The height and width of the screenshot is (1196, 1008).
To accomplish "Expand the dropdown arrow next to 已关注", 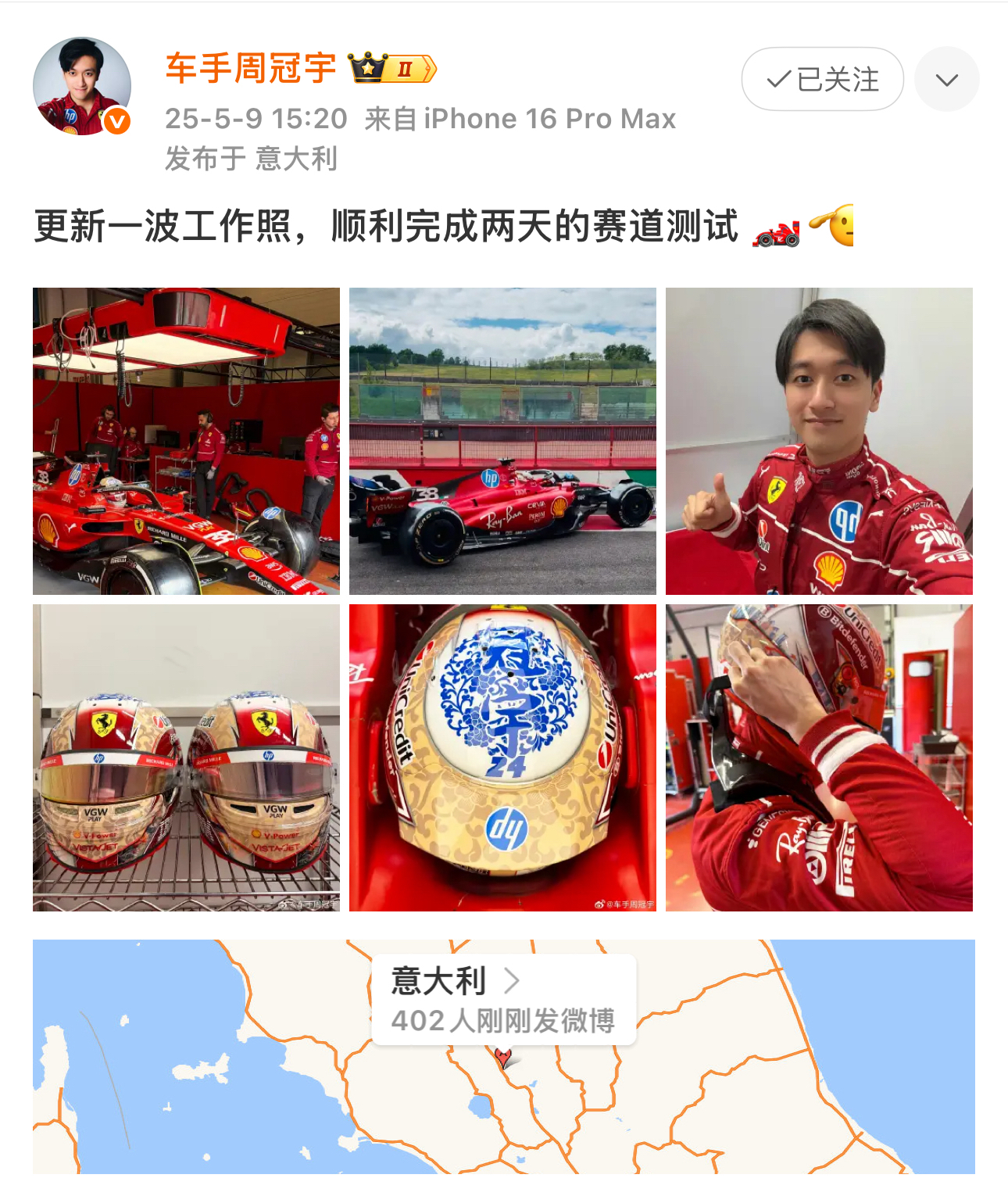I will (946, 80).
